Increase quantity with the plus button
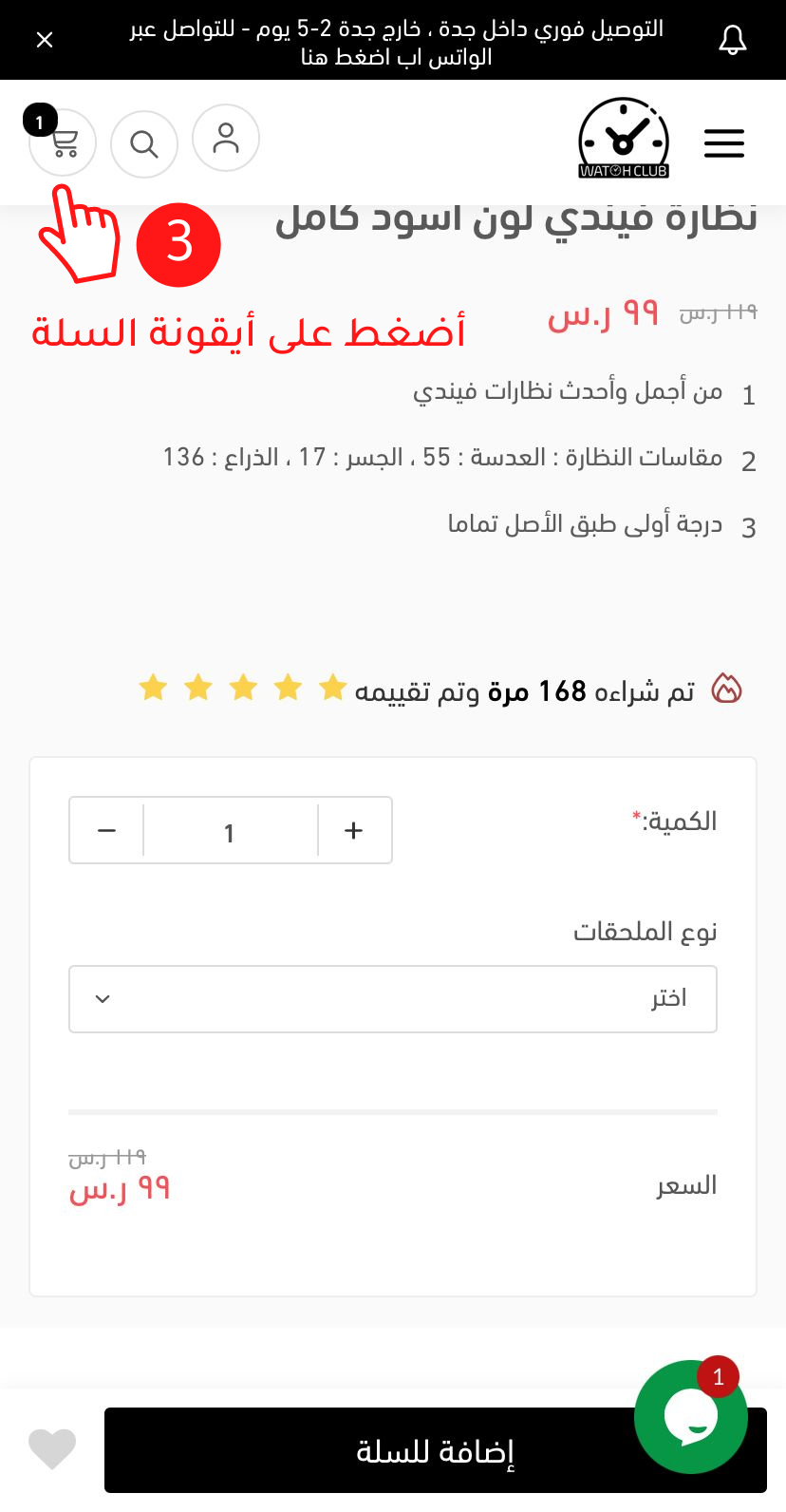 pos(354,831)
